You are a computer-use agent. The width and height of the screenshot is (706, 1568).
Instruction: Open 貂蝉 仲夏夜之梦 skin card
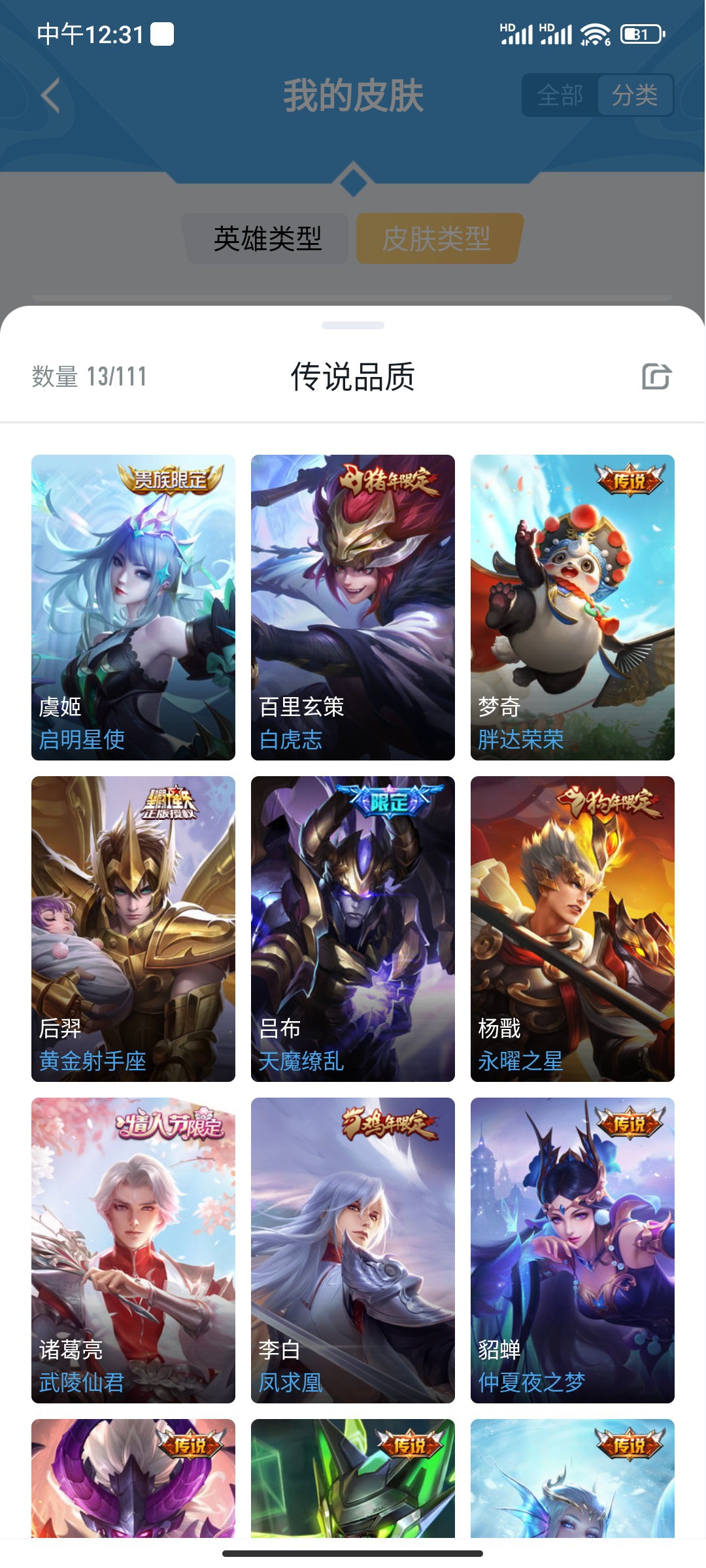(573, 1250)
